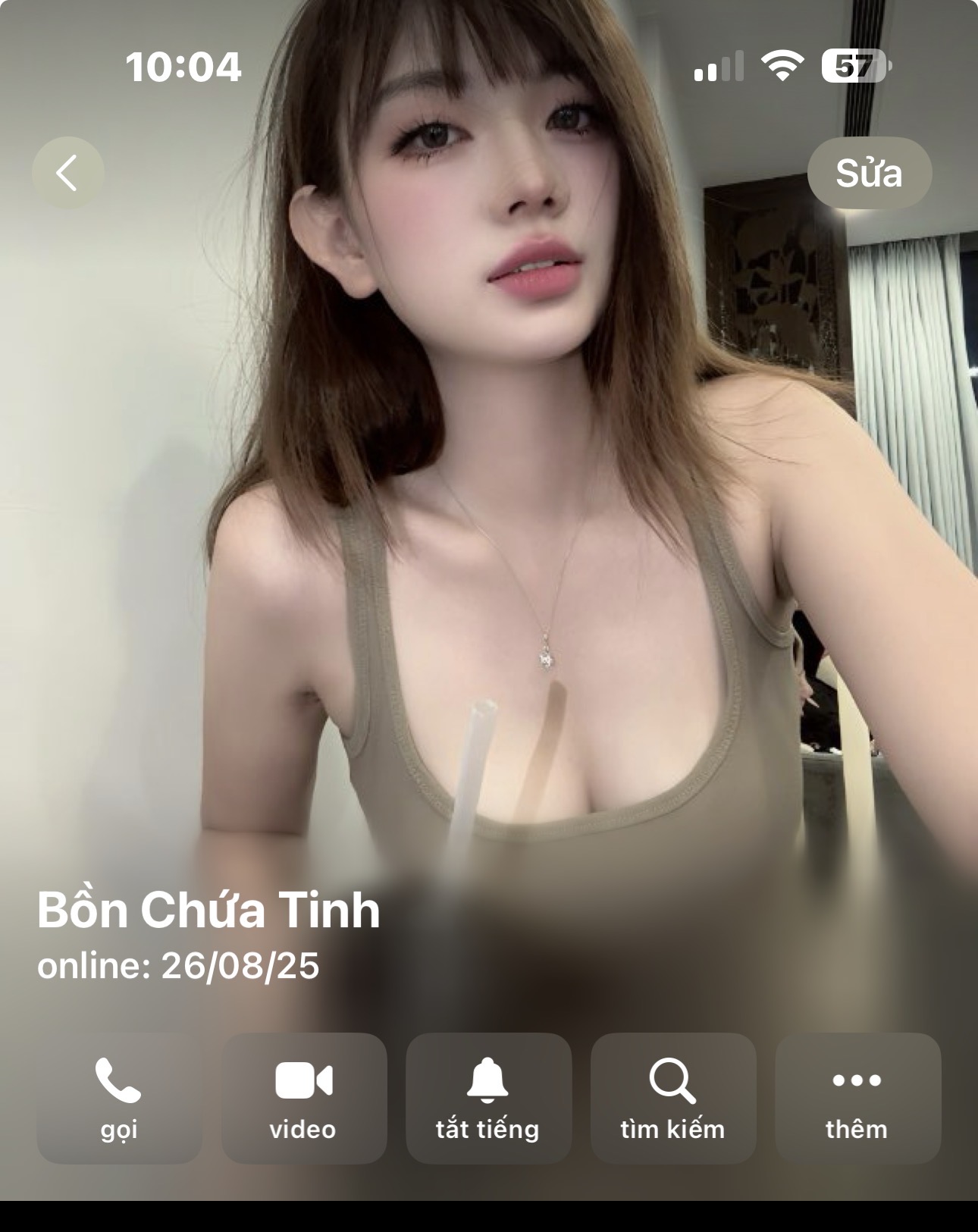Open the thêm more options
This screenshot has width=978, height=1232.
pos(857,1097)
